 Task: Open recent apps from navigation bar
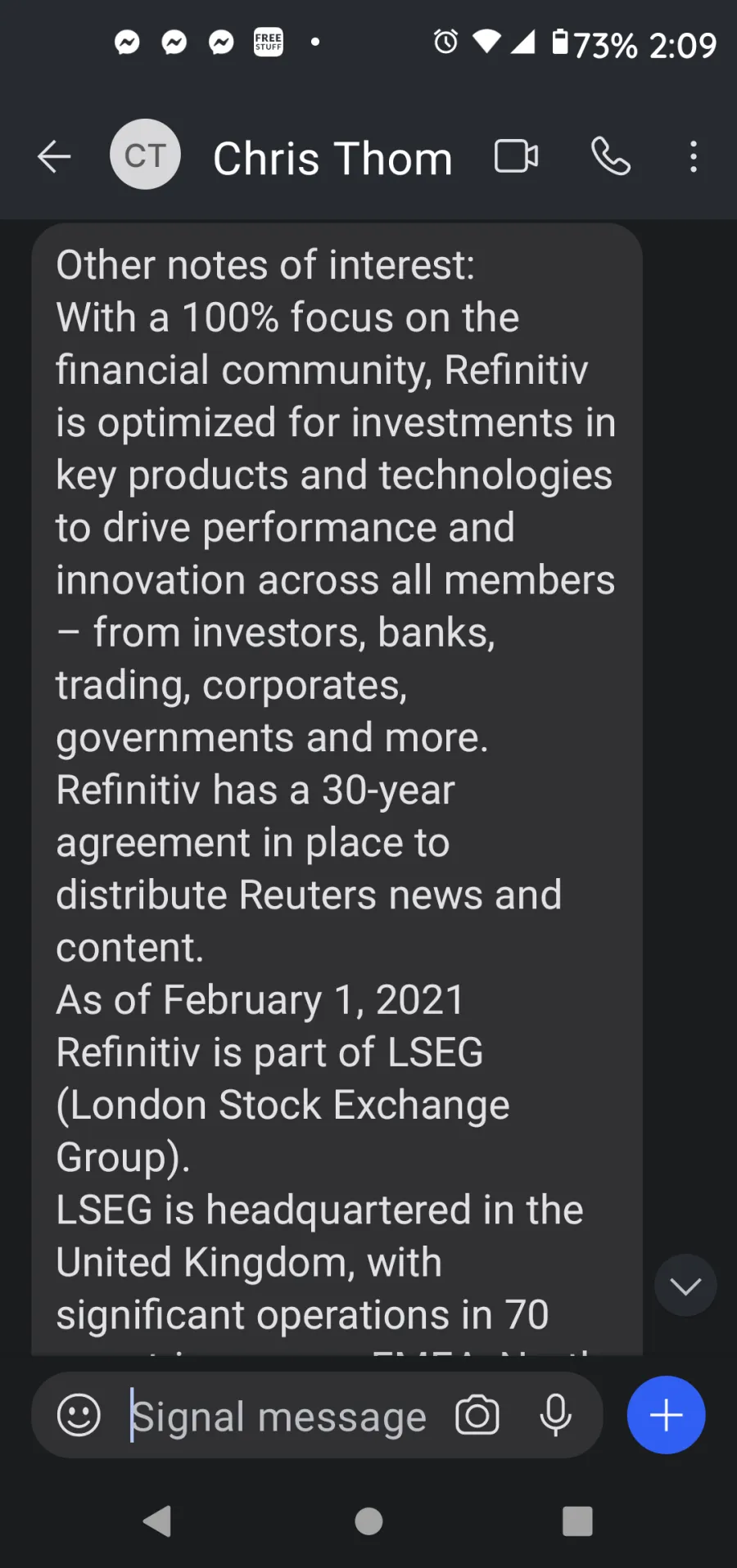pos(577,1521)
